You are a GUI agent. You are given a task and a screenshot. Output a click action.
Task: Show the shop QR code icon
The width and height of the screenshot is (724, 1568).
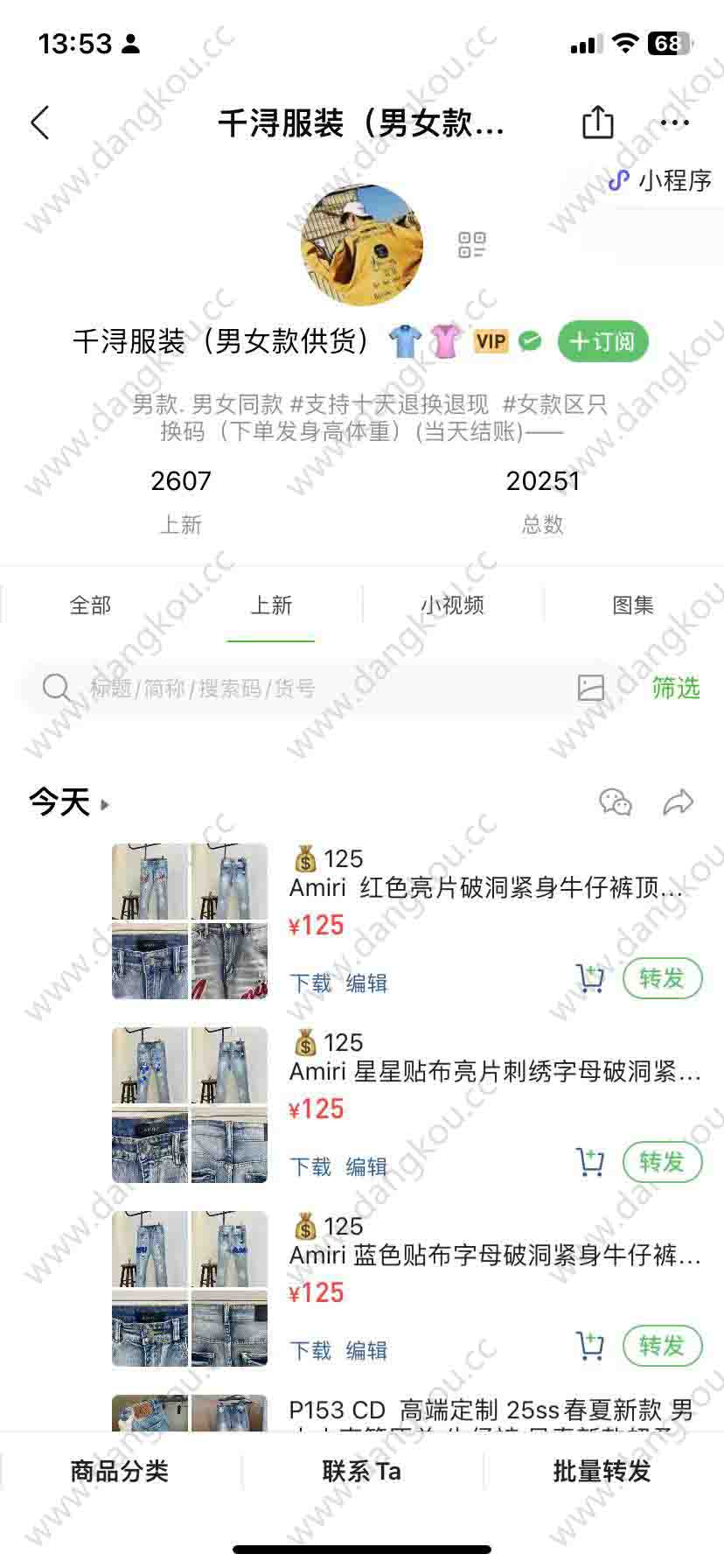(x=472, y=245)
